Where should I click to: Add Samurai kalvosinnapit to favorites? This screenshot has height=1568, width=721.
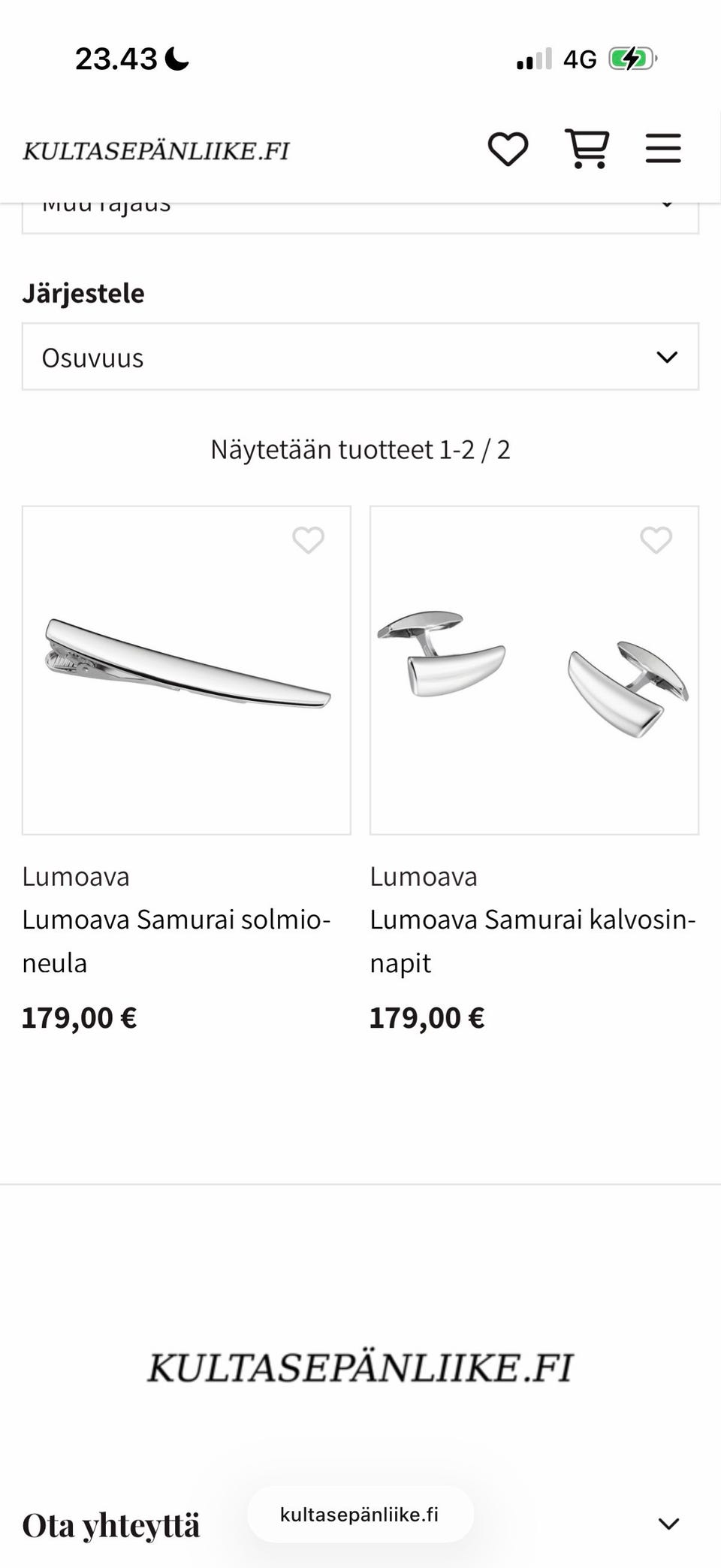[654, 540]
